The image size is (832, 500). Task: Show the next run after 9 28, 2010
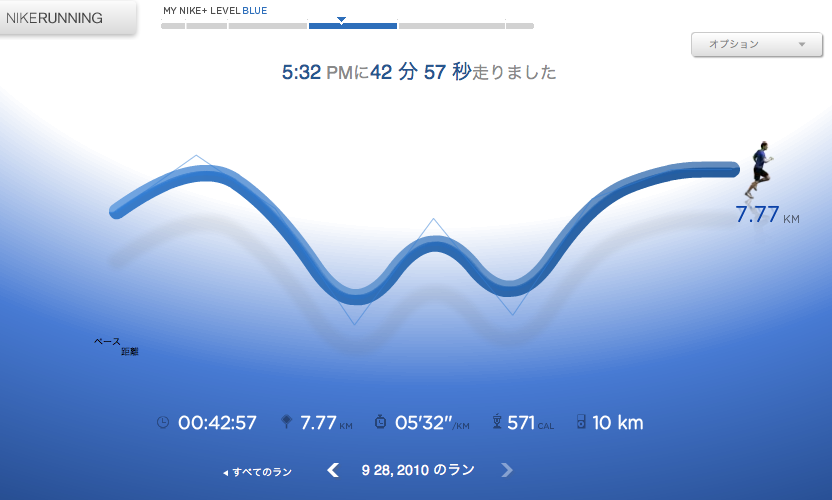click(x=507, y=470)
